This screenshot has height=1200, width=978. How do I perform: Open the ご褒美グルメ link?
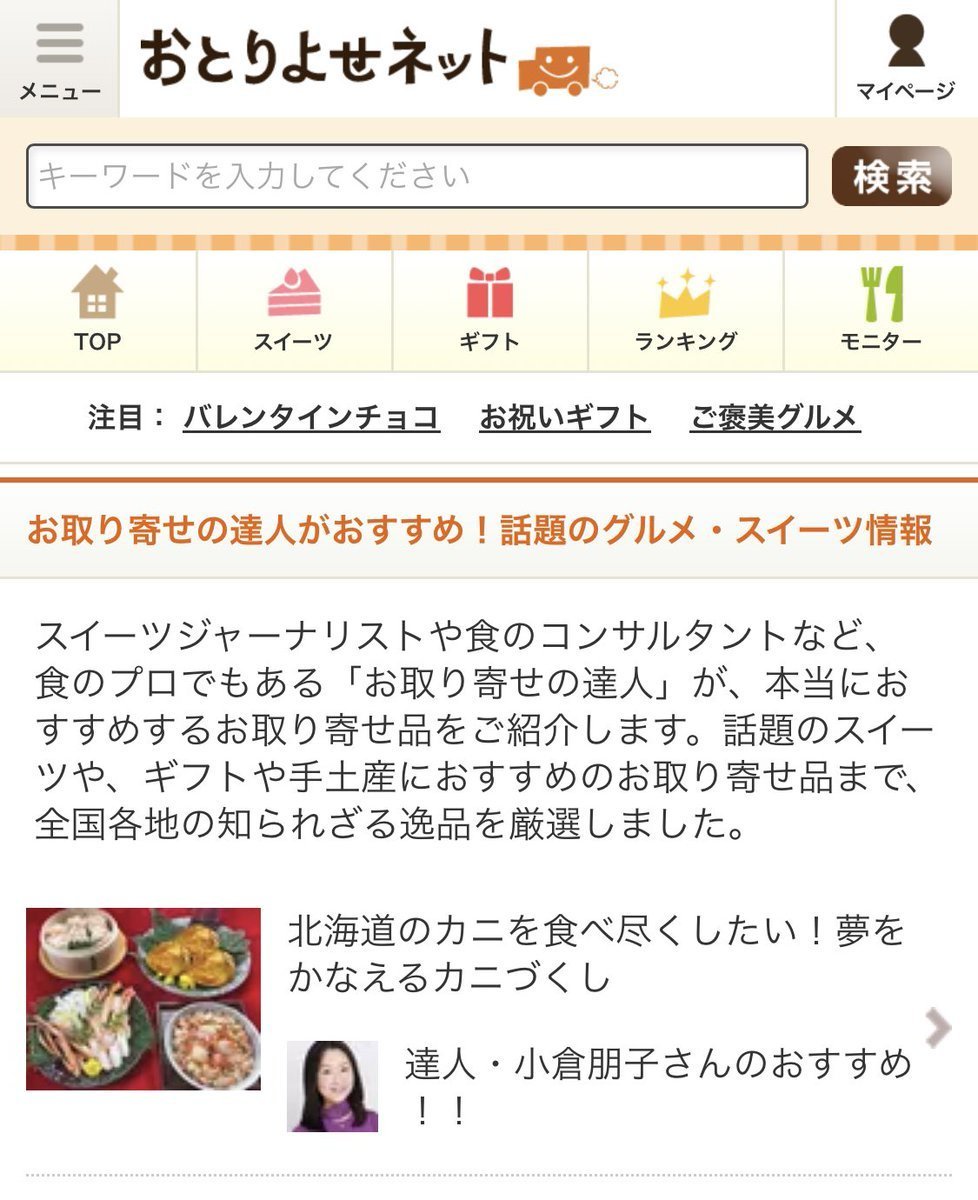[774, 417]
